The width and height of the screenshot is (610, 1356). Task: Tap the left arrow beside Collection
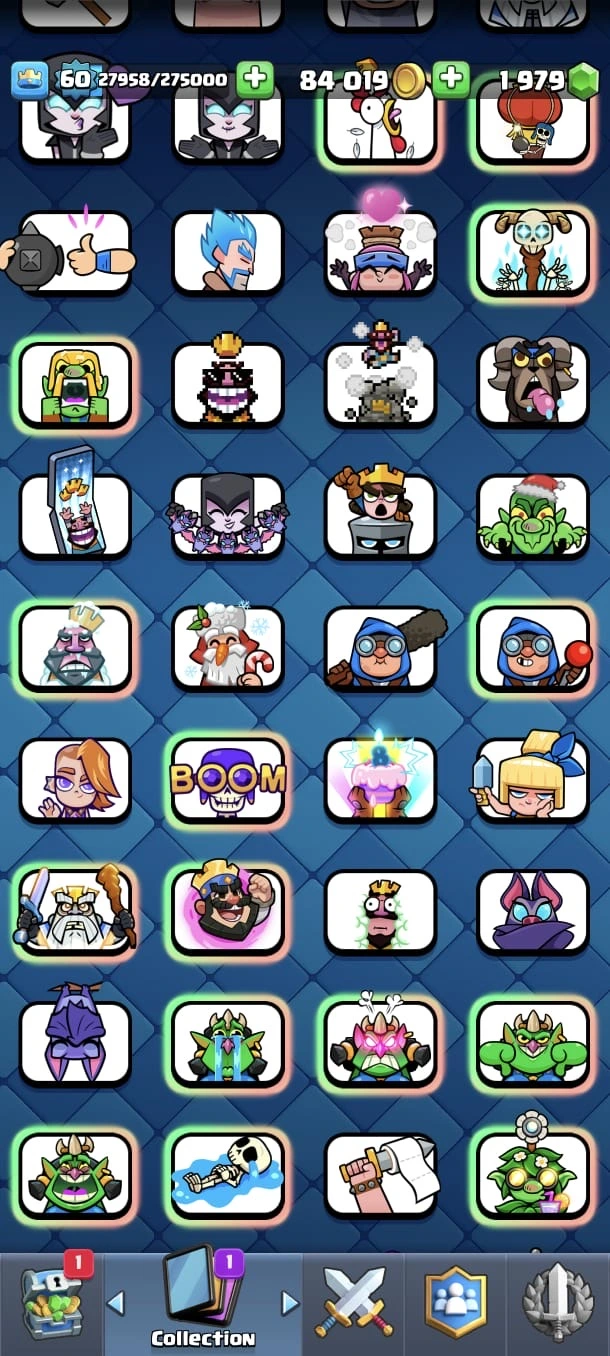[116, 1302]
